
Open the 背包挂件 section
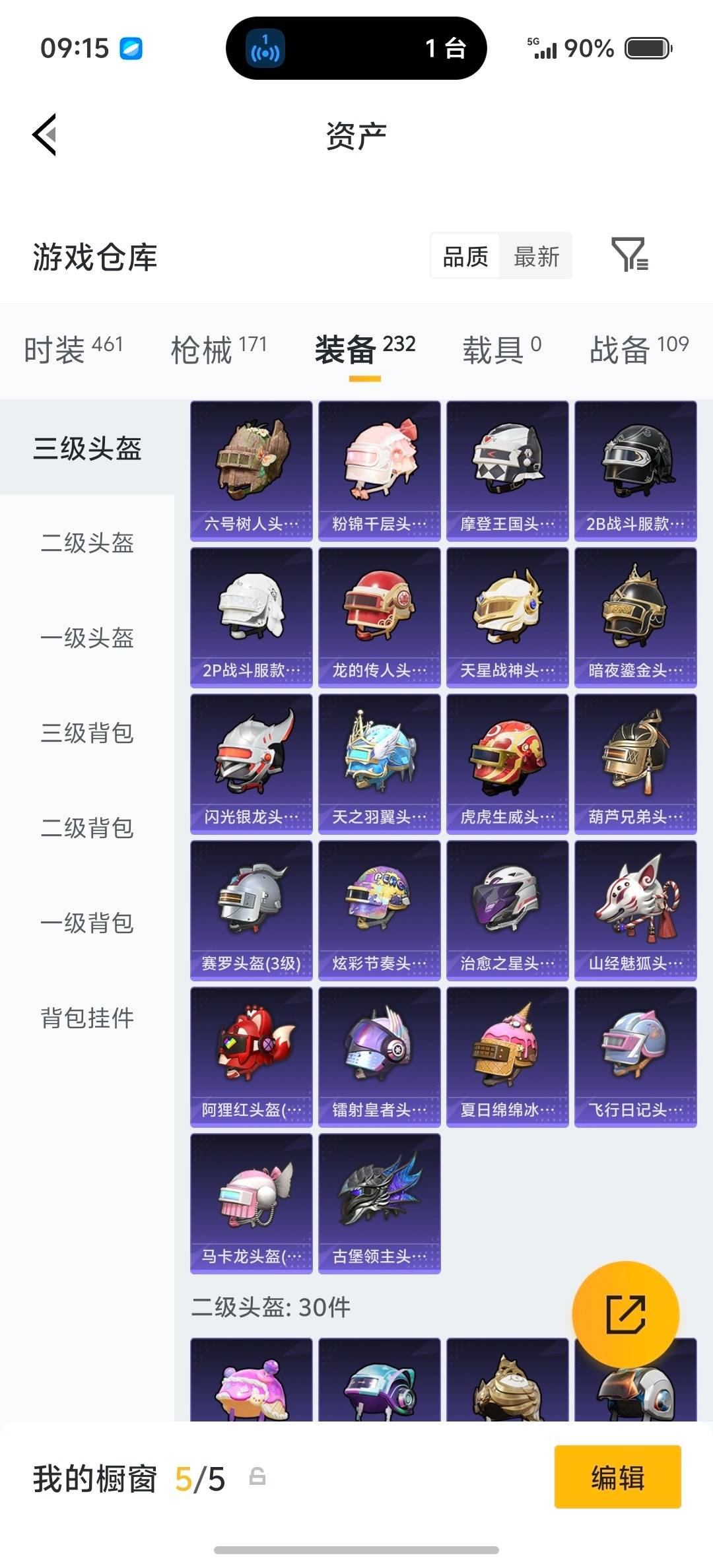point(88,1018)
